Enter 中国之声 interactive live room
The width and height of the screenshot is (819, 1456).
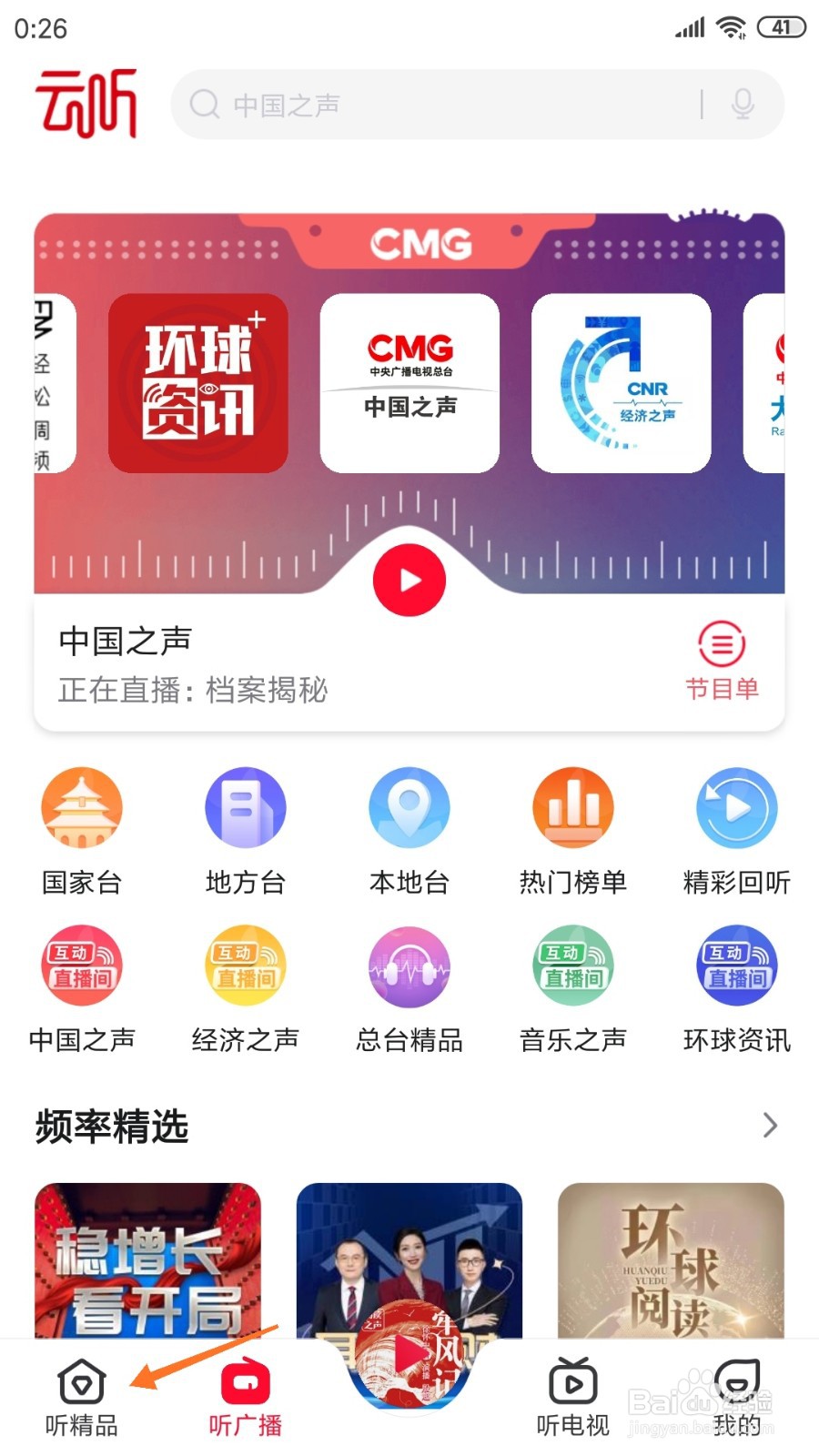point(82,988)
